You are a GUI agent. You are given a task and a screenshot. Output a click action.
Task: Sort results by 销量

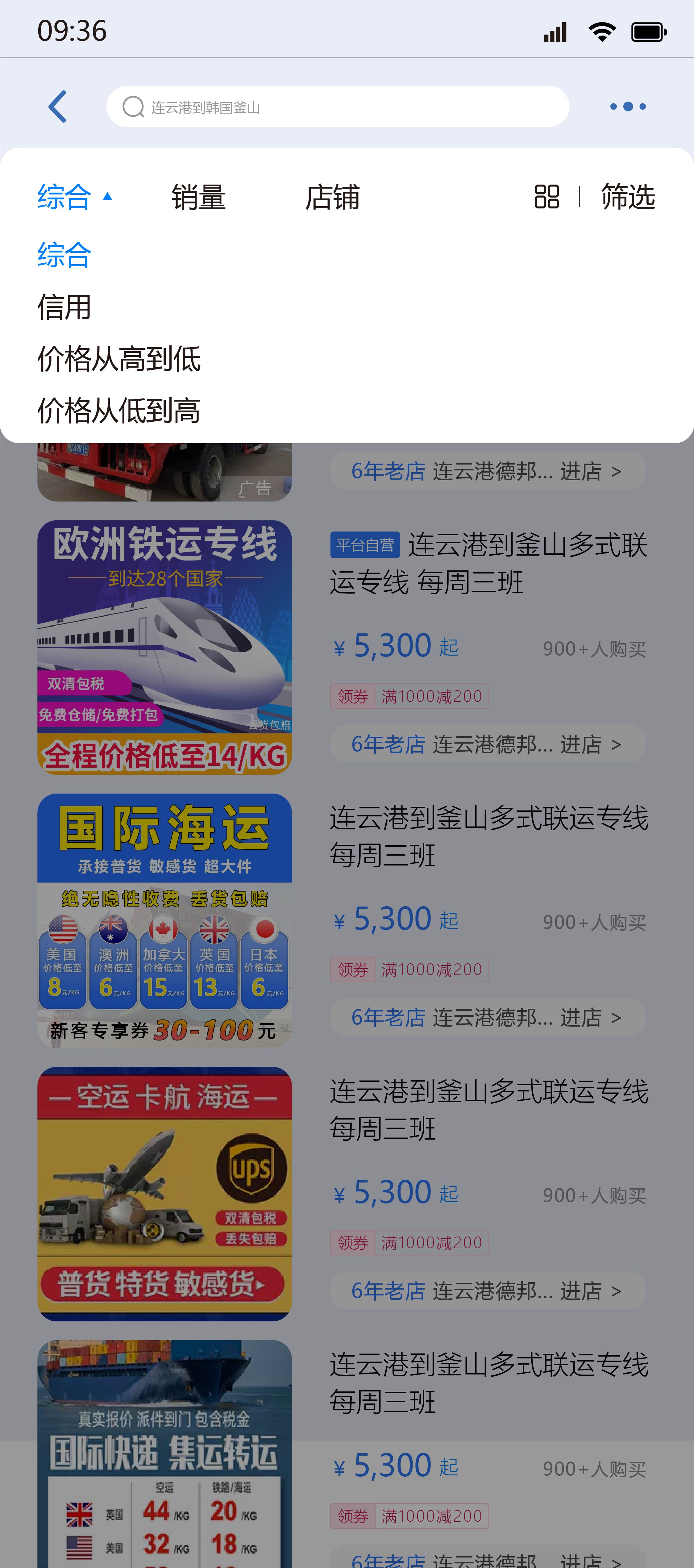(x=198, y=197)
